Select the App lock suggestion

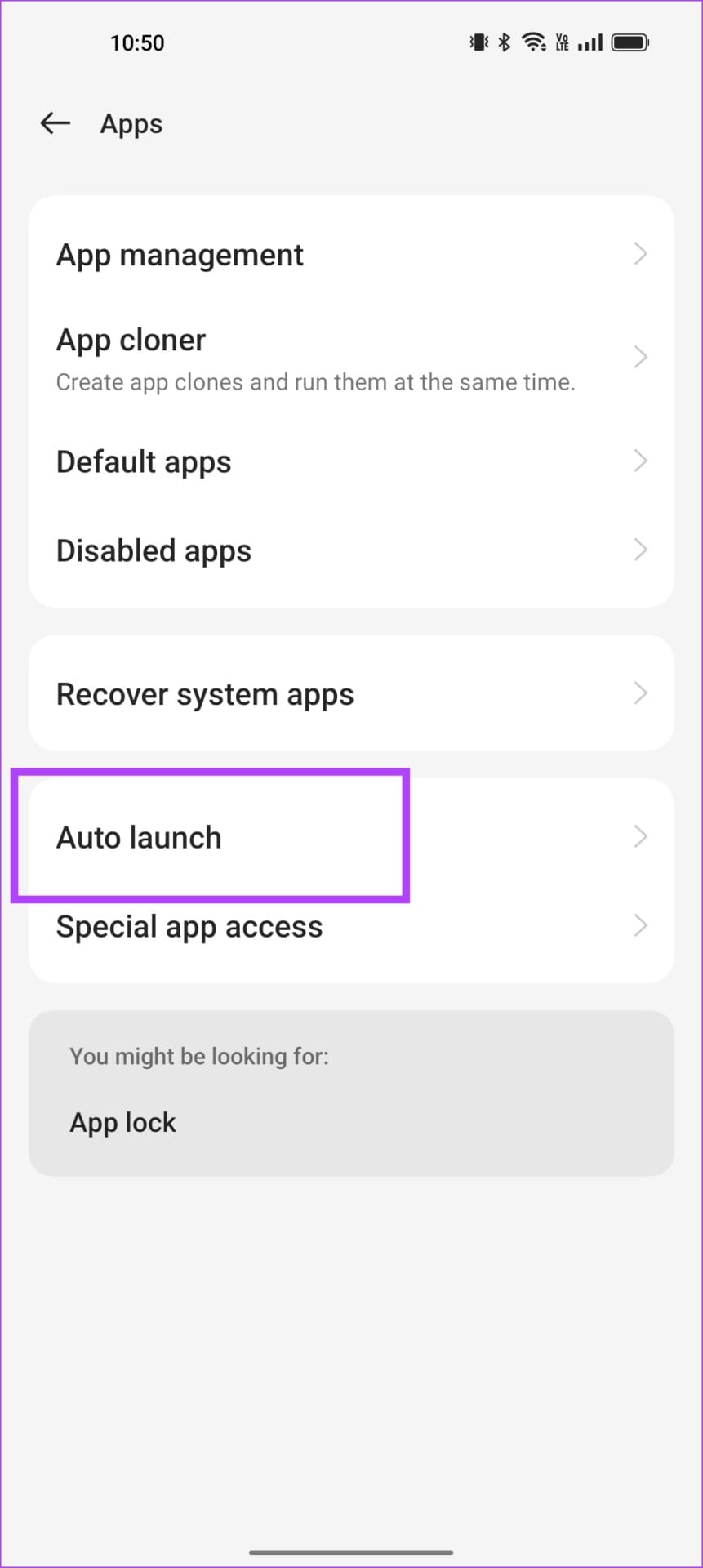click(x=123, y=1122)
